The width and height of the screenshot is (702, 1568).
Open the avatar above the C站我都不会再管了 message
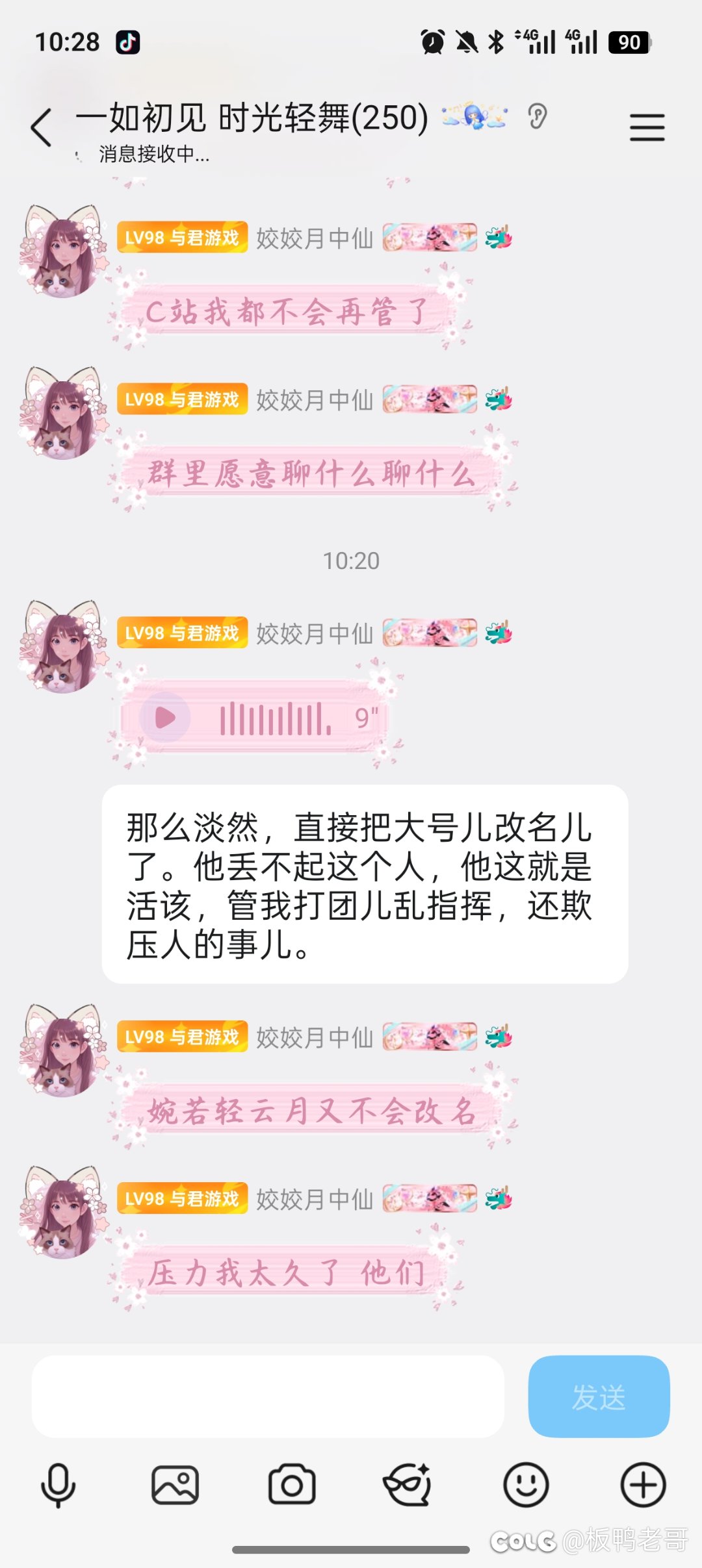[63, 250]
